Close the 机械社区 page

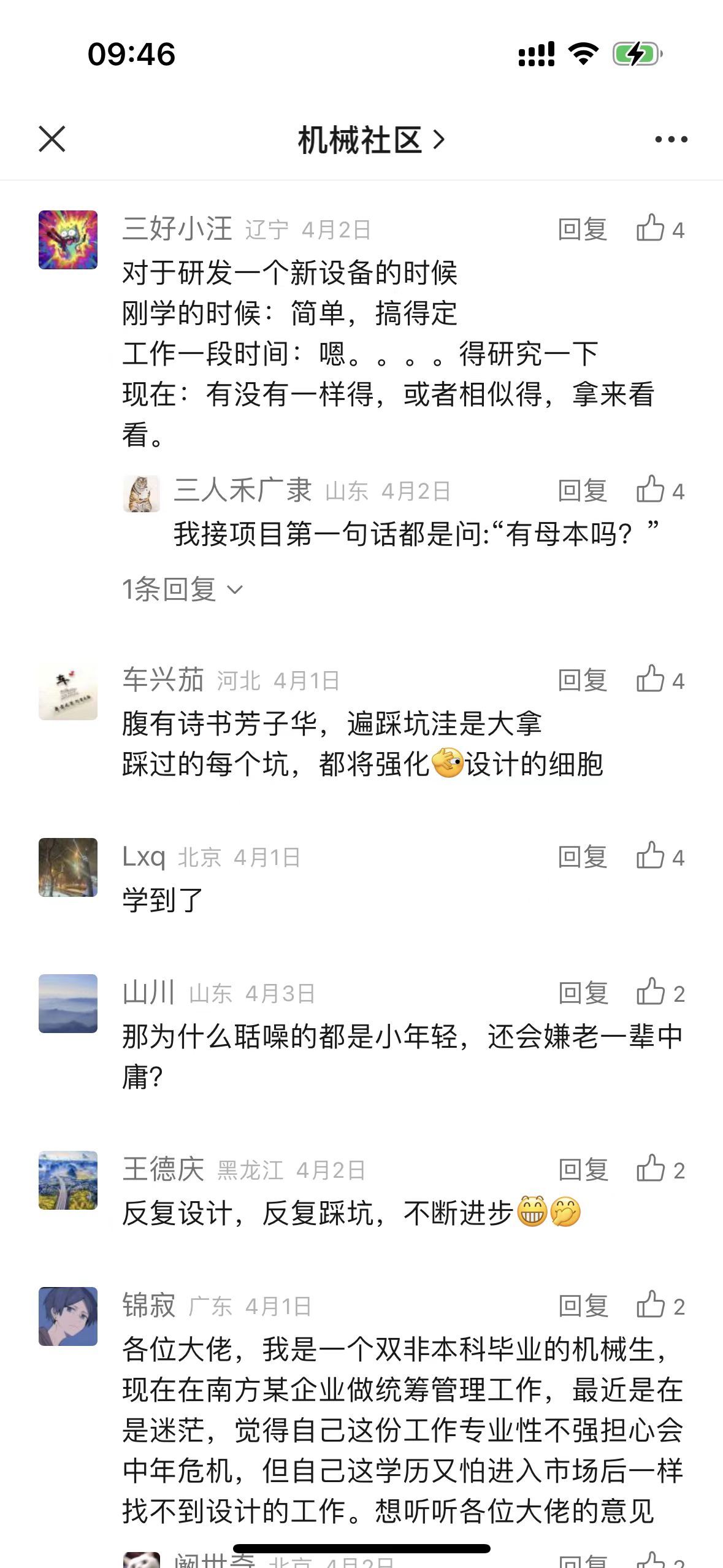tap(52, 139)
